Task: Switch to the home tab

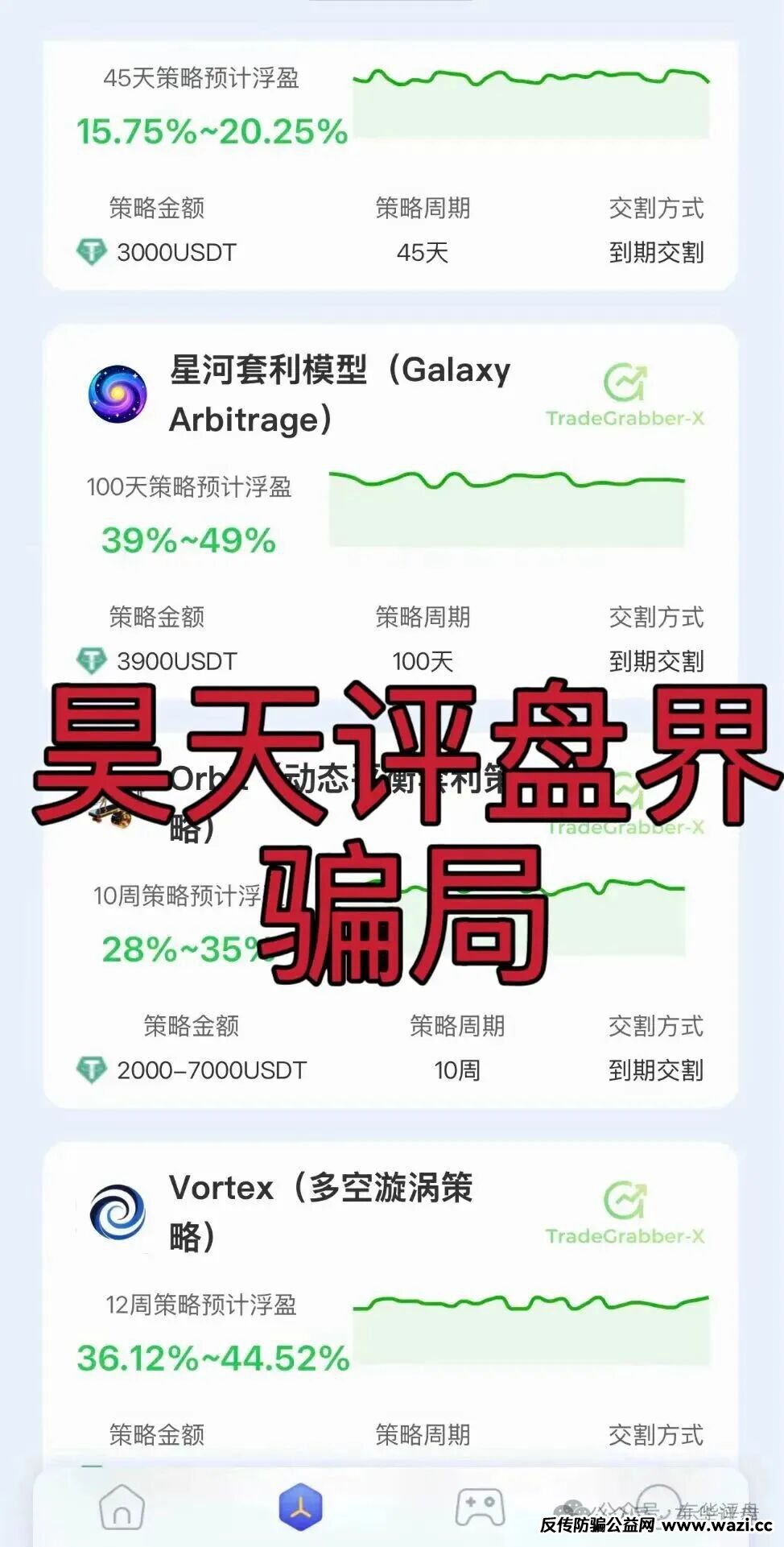Action: [x=122, y=1508]
